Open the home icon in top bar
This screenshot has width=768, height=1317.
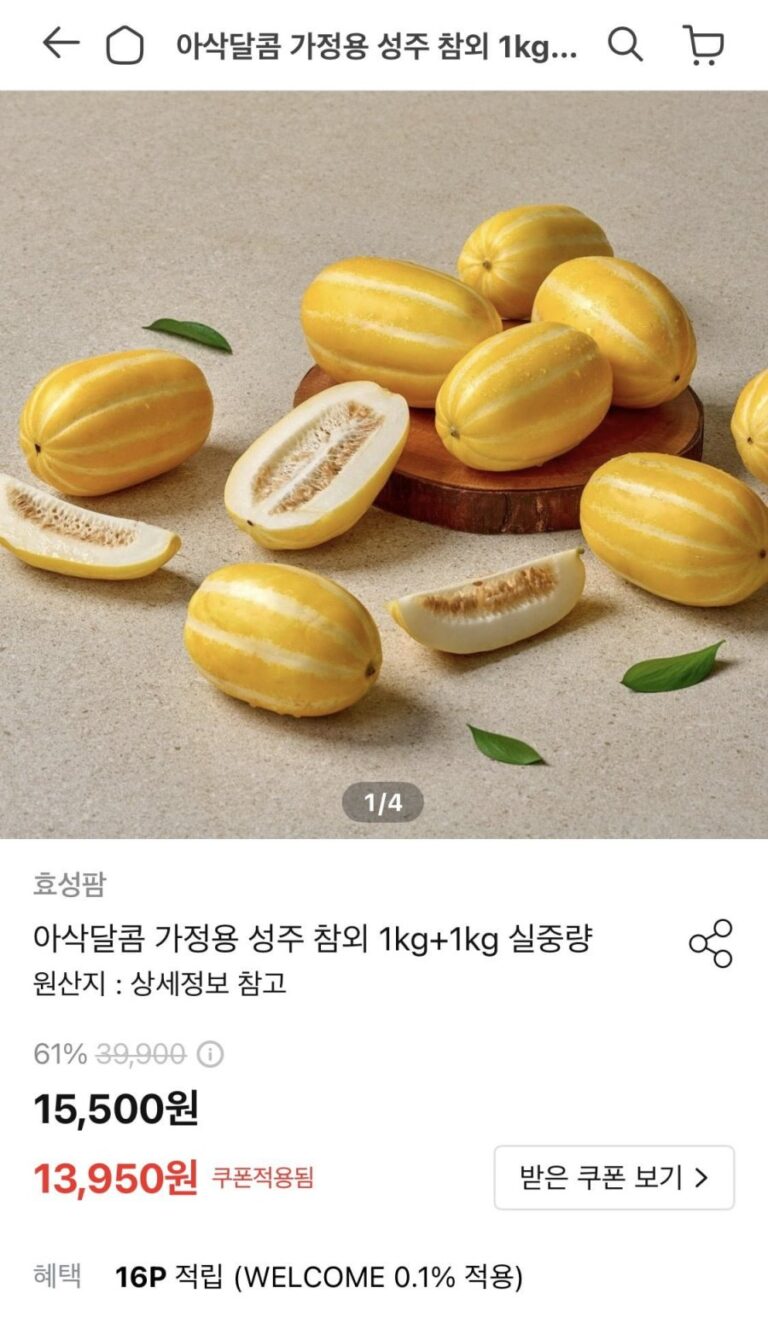click(x=125, y=45)
